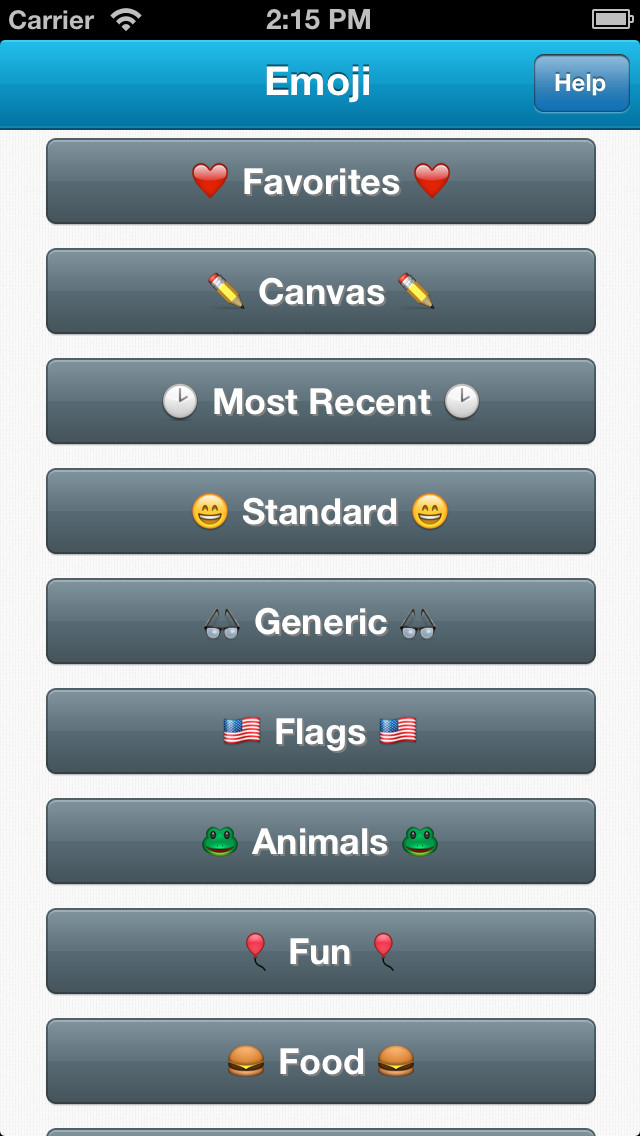Launch the Canvas section
This screenshot has width=640, height=1136.
[x=320, y=291]
